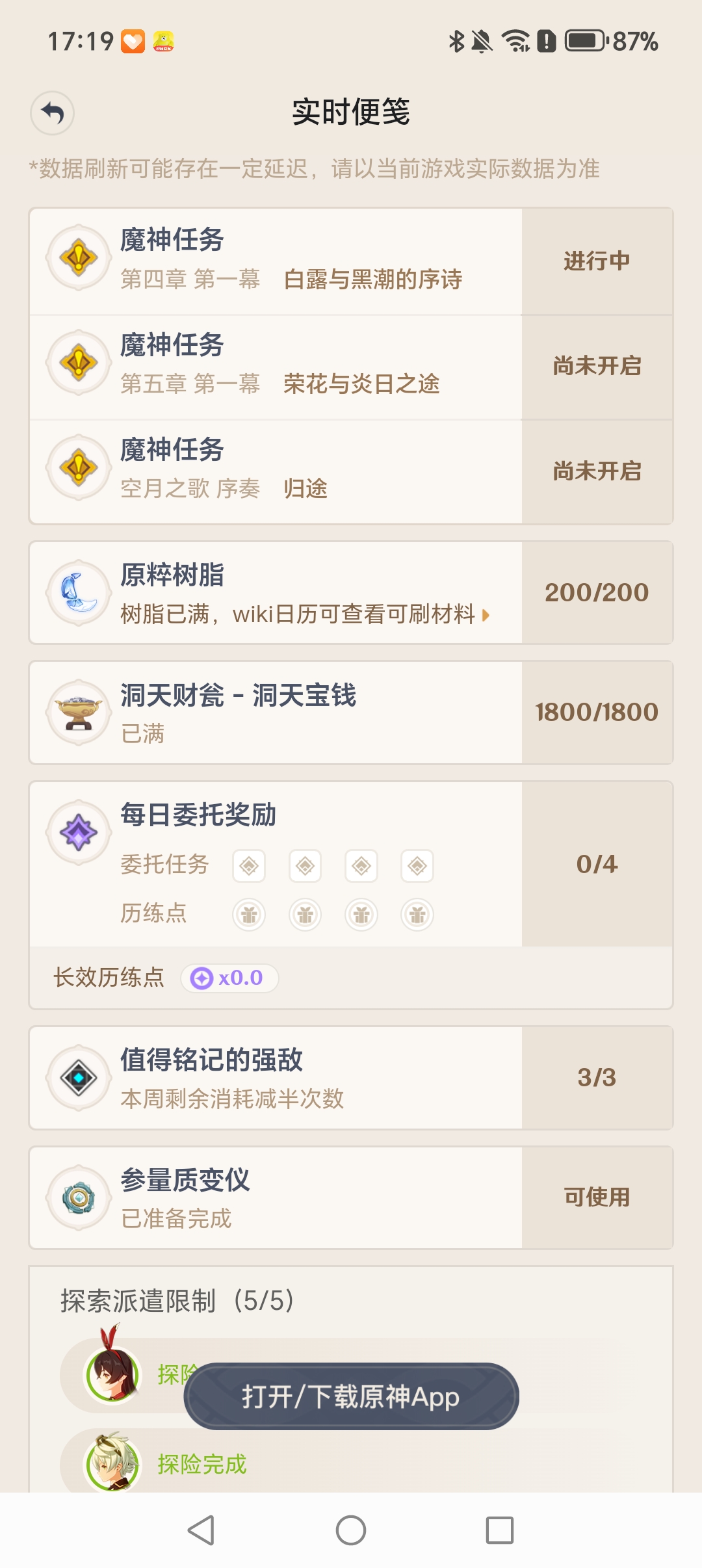Tap the 0/4 commission progress counter

click(597, 865)
